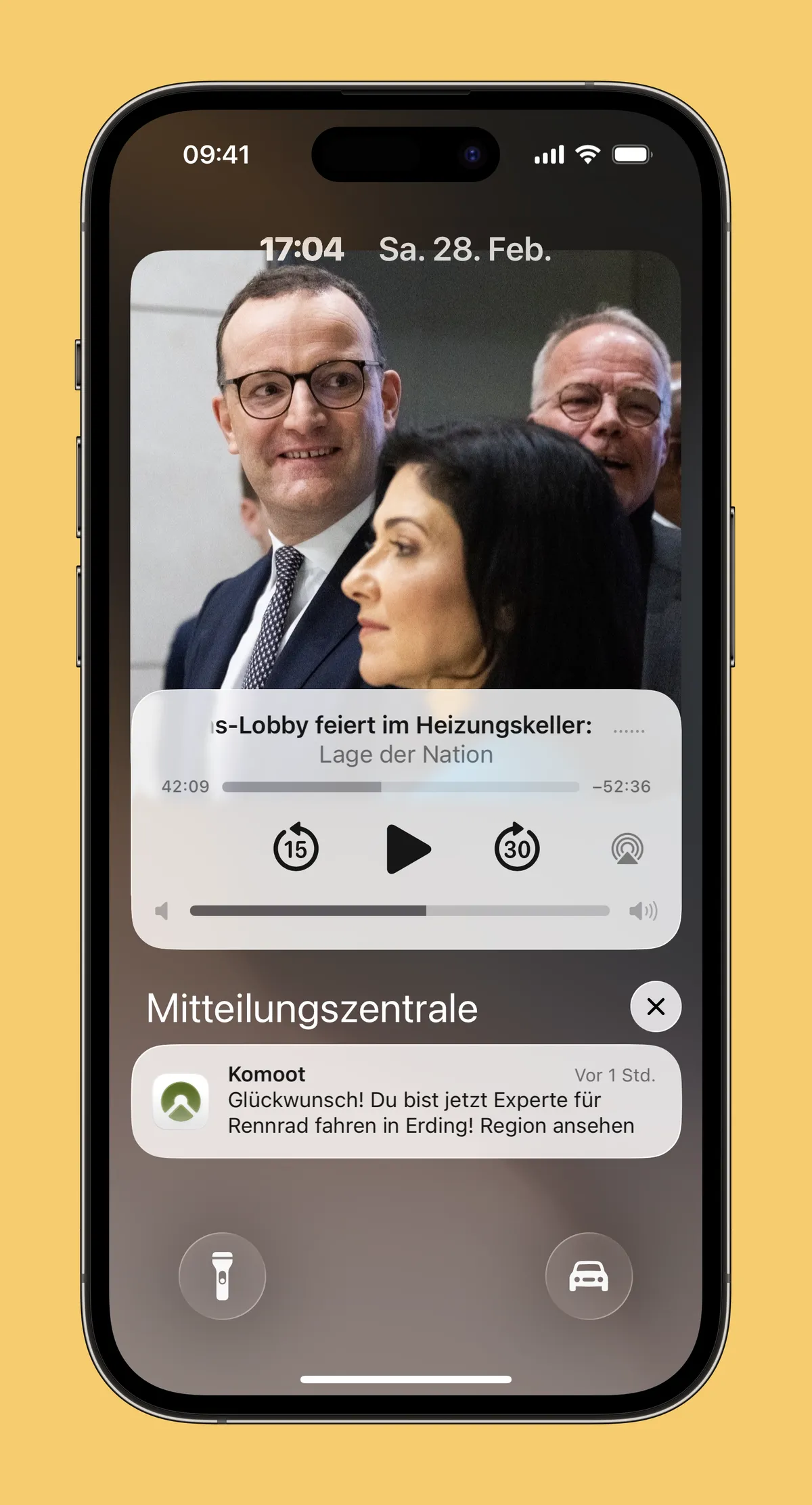Tap the cellular signal bars icon

pyautogui.click(x=549, y=154)
